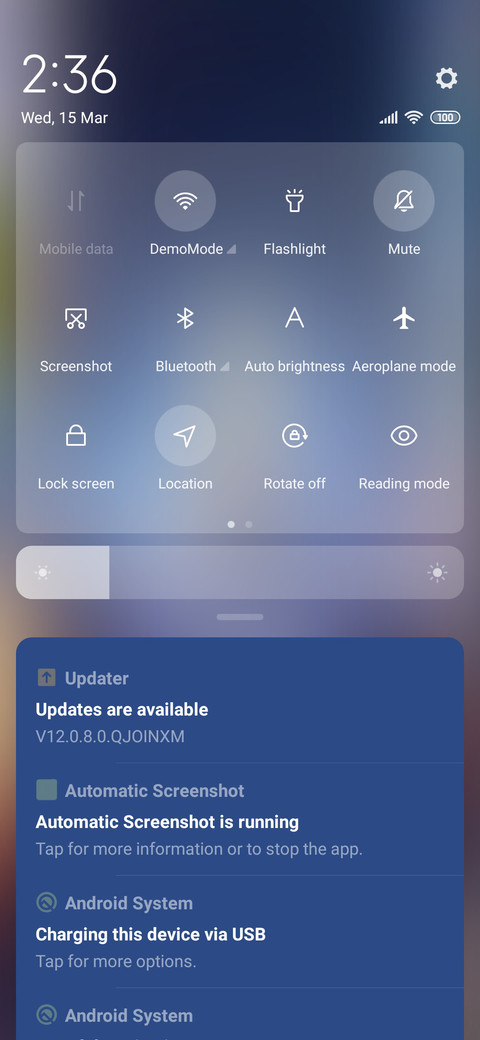The height and width of the screenshot is (1040, 480).
Task: Tap the Lock screen tile
Action: point(76,436)
